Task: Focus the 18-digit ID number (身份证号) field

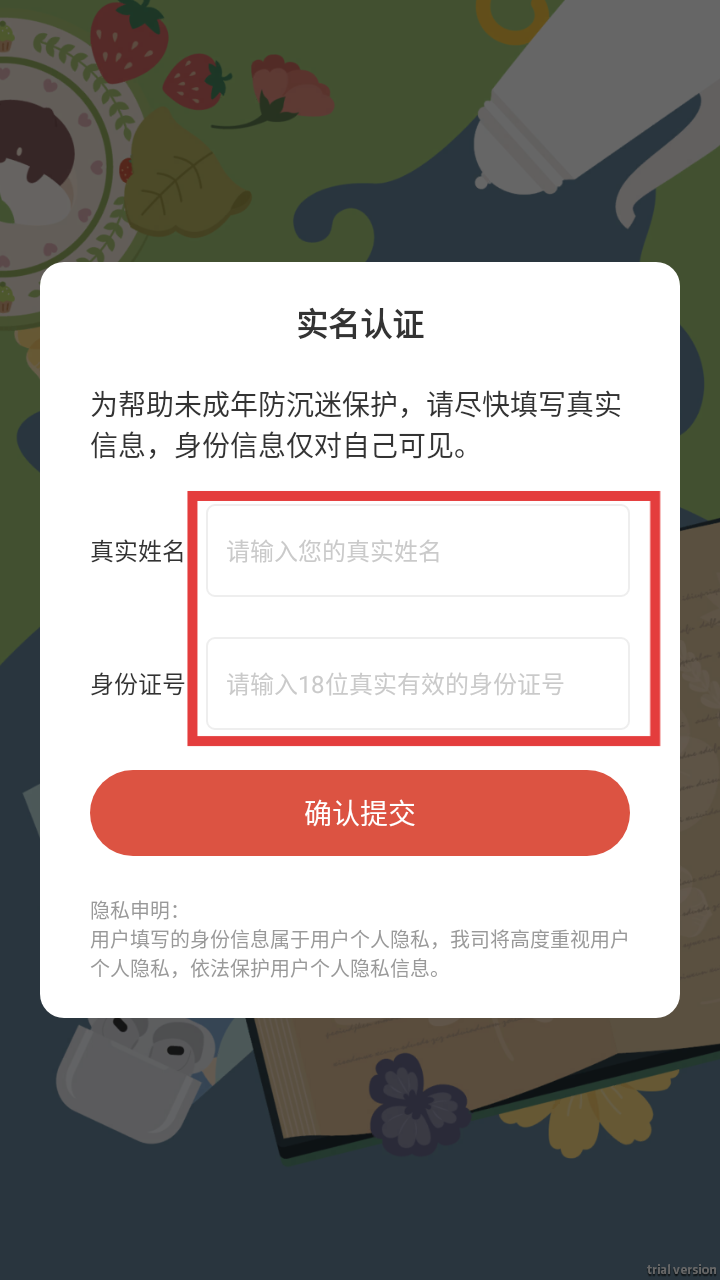Action: [417, 684]
